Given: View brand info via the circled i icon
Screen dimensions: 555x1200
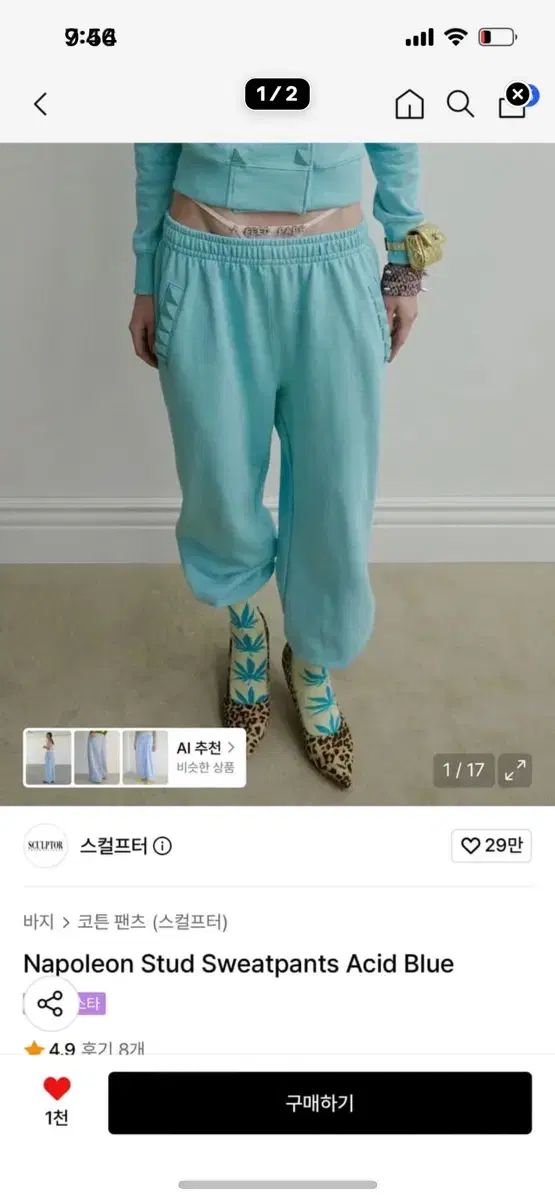Looking at the screenshot, I should point(162,846).
